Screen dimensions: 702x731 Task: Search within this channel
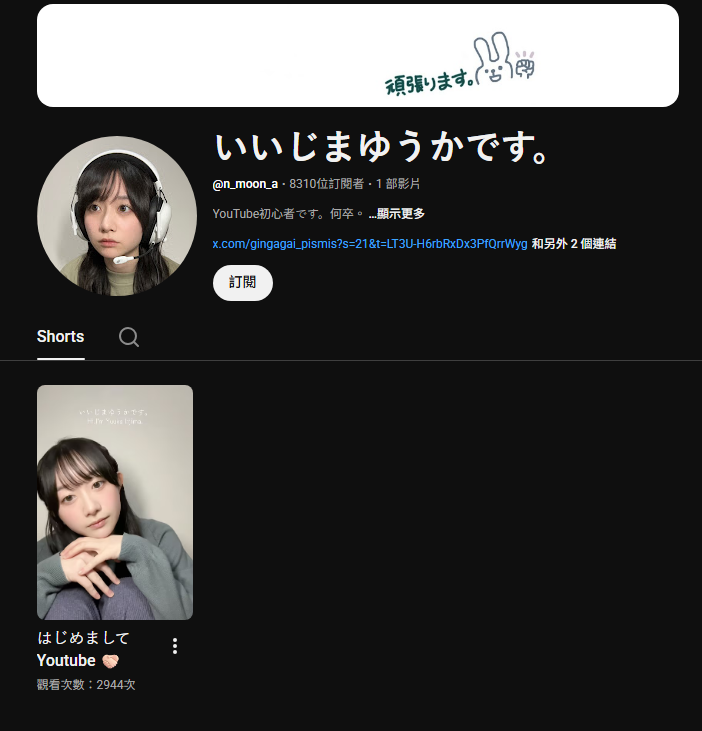[129, 337]
